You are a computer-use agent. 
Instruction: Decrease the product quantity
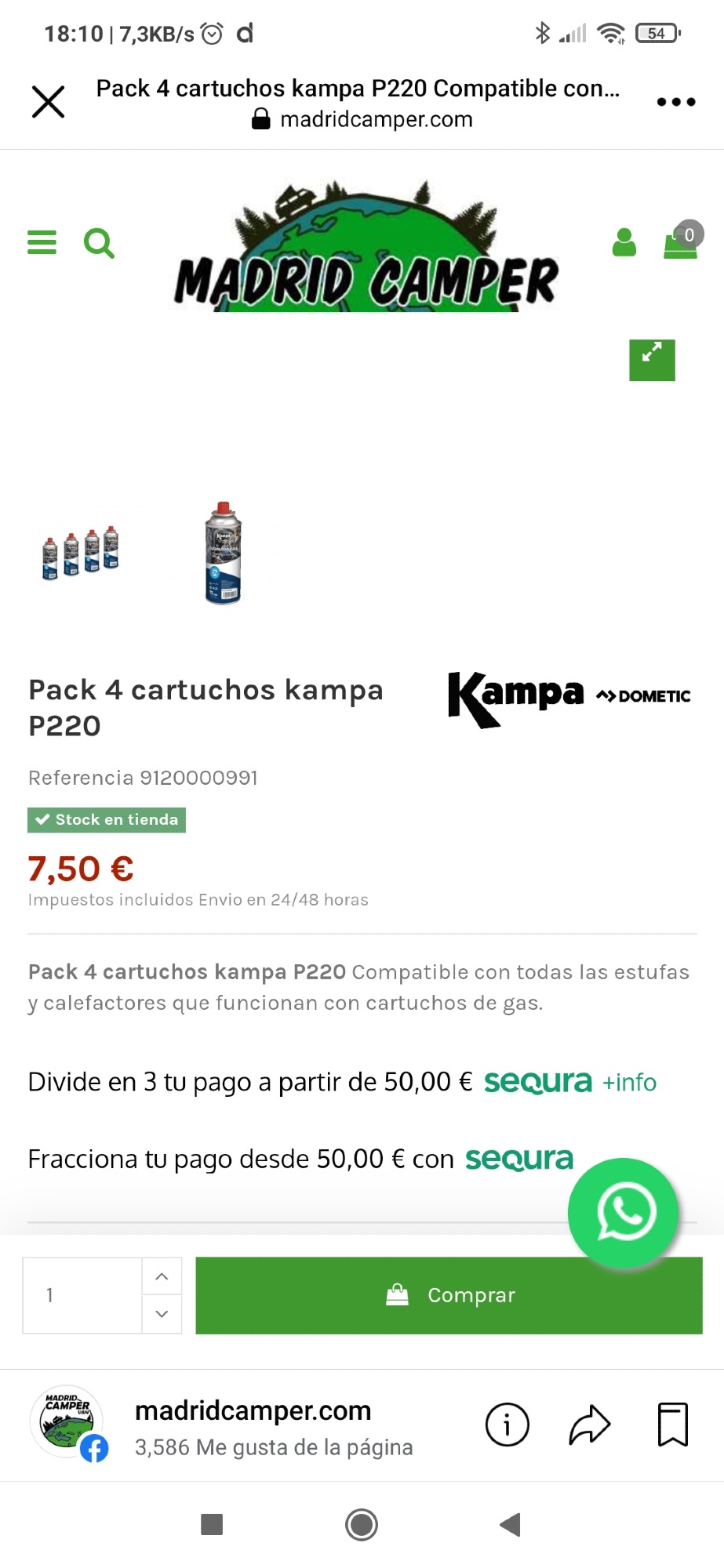tap(162, 1314)
